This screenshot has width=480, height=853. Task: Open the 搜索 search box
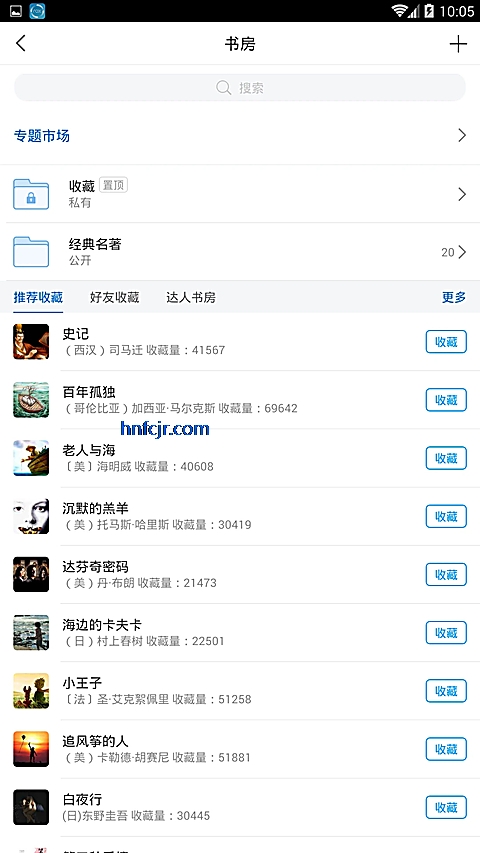coord(240,88)
